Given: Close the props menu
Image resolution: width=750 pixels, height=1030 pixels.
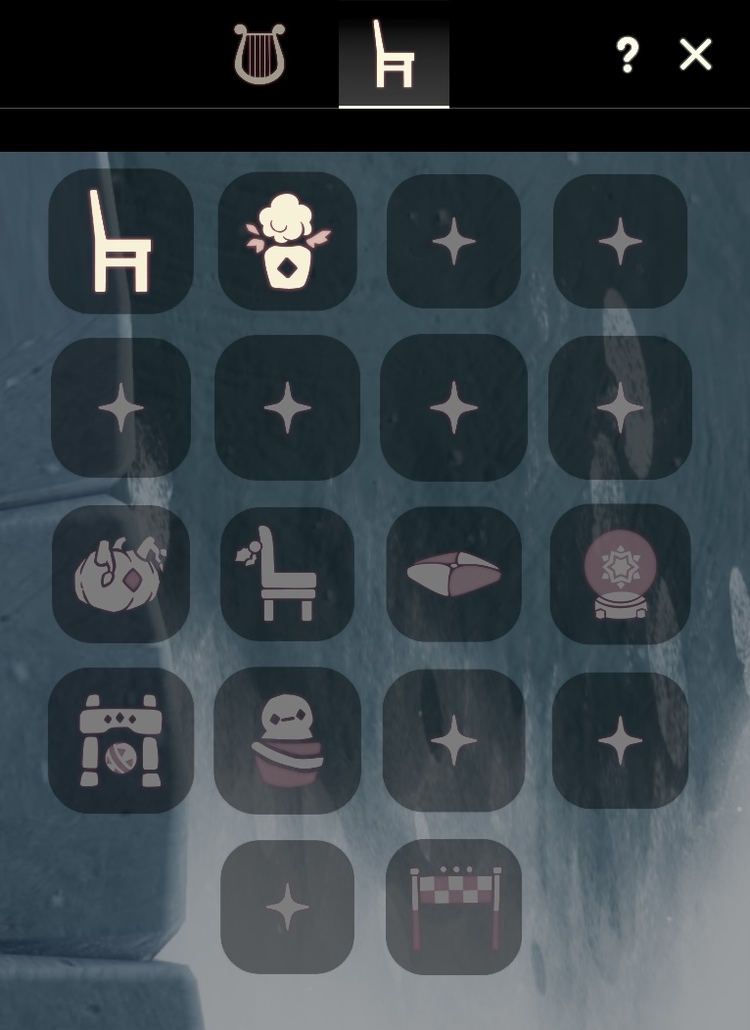Looking at the screenshot, I should click(x=695, y=55).
